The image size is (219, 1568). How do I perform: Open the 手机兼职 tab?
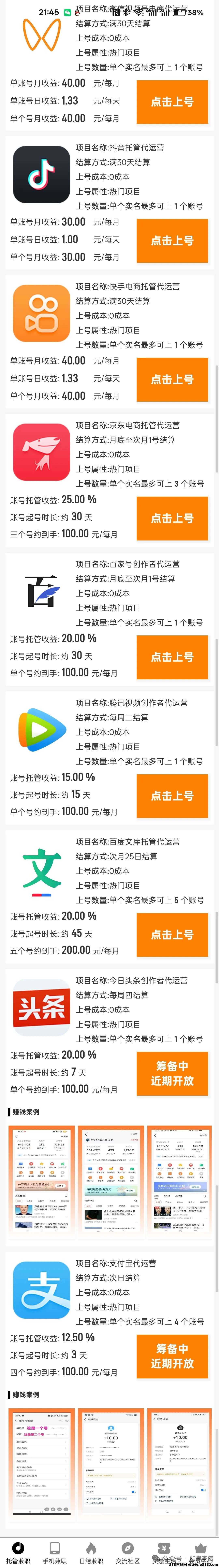[55, 1552]
